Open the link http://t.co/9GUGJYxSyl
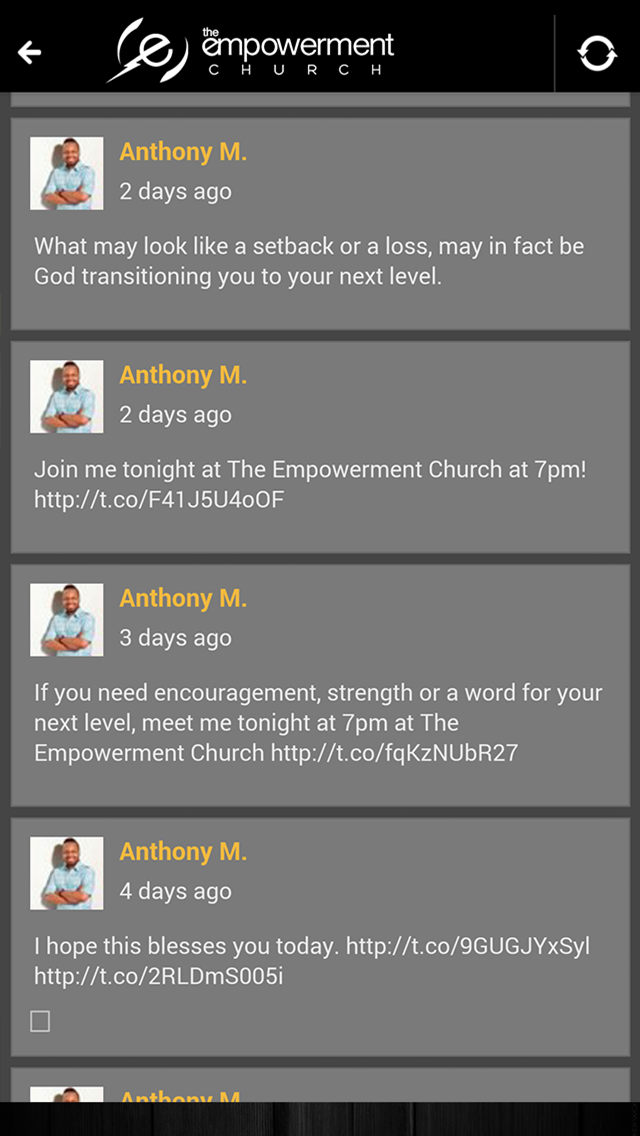 pos(467,945)
